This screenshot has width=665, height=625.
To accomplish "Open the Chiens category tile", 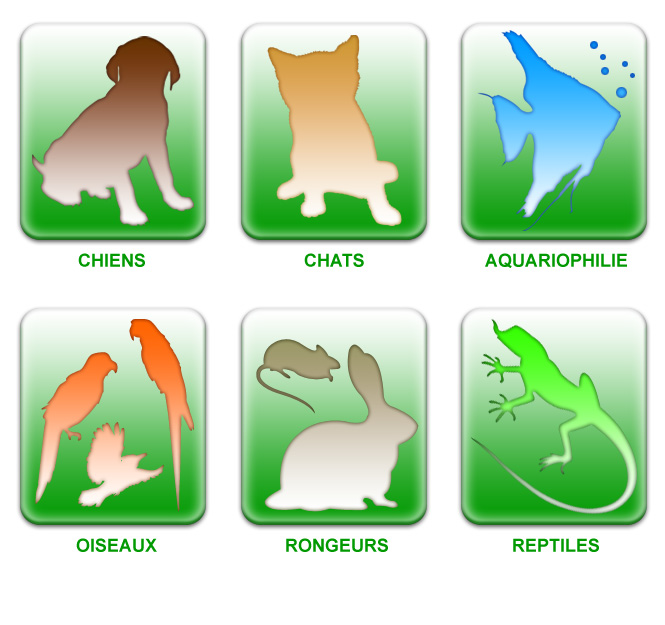I will tap(112, 131).
